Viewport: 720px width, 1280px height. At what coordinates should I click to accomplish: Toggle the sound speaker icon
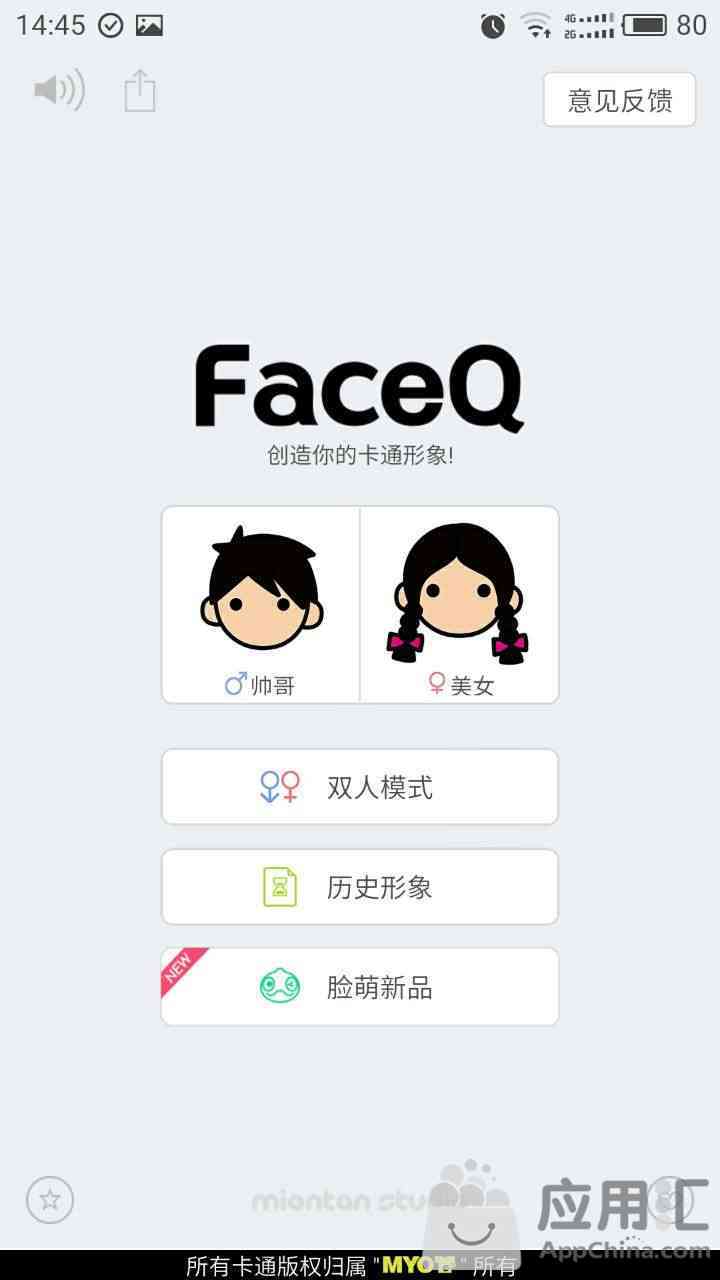coord(58,91)
